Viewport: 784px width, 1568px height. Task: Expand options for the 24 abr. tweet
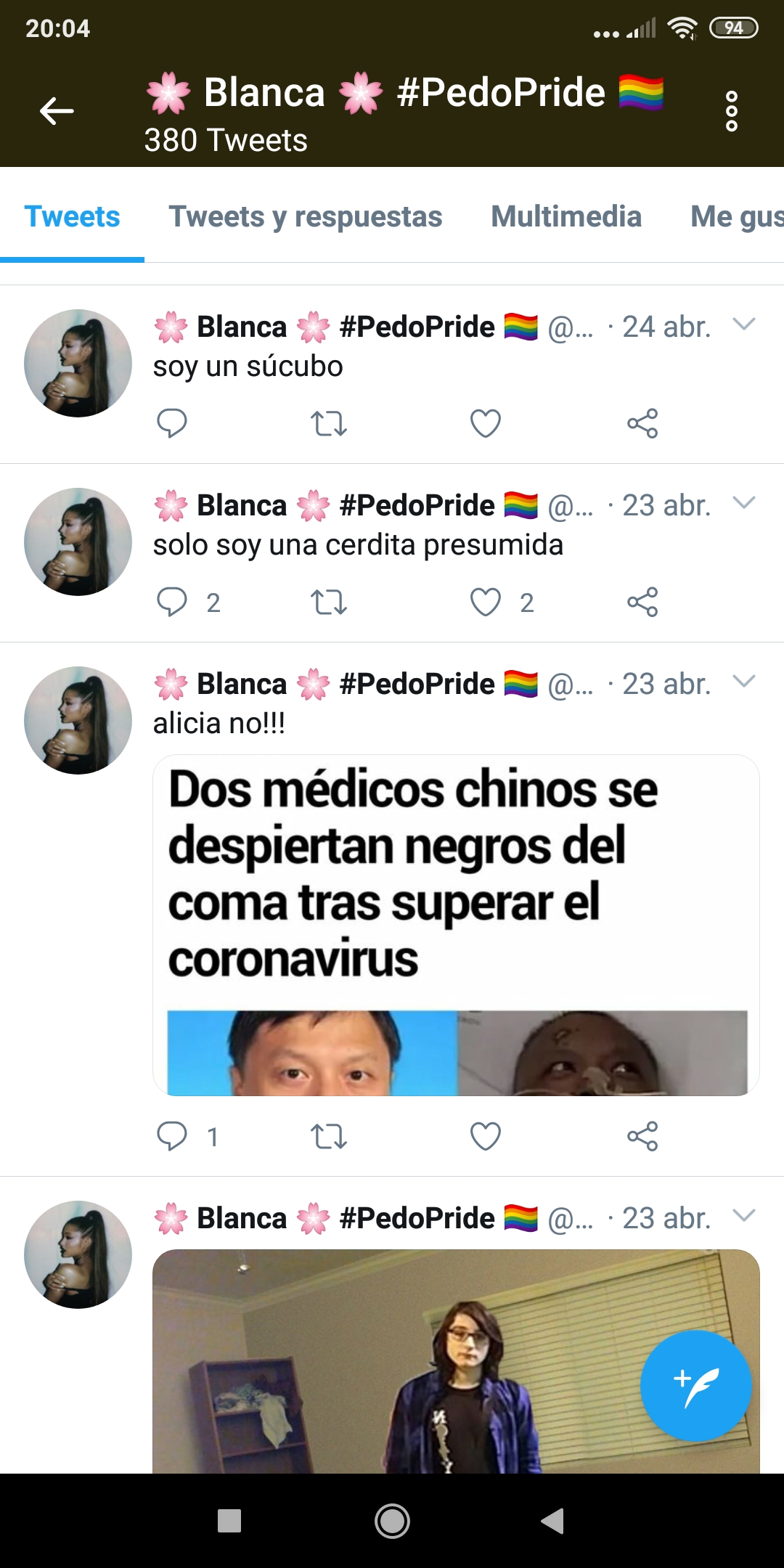pyautogui.click(x=744, y=324)
